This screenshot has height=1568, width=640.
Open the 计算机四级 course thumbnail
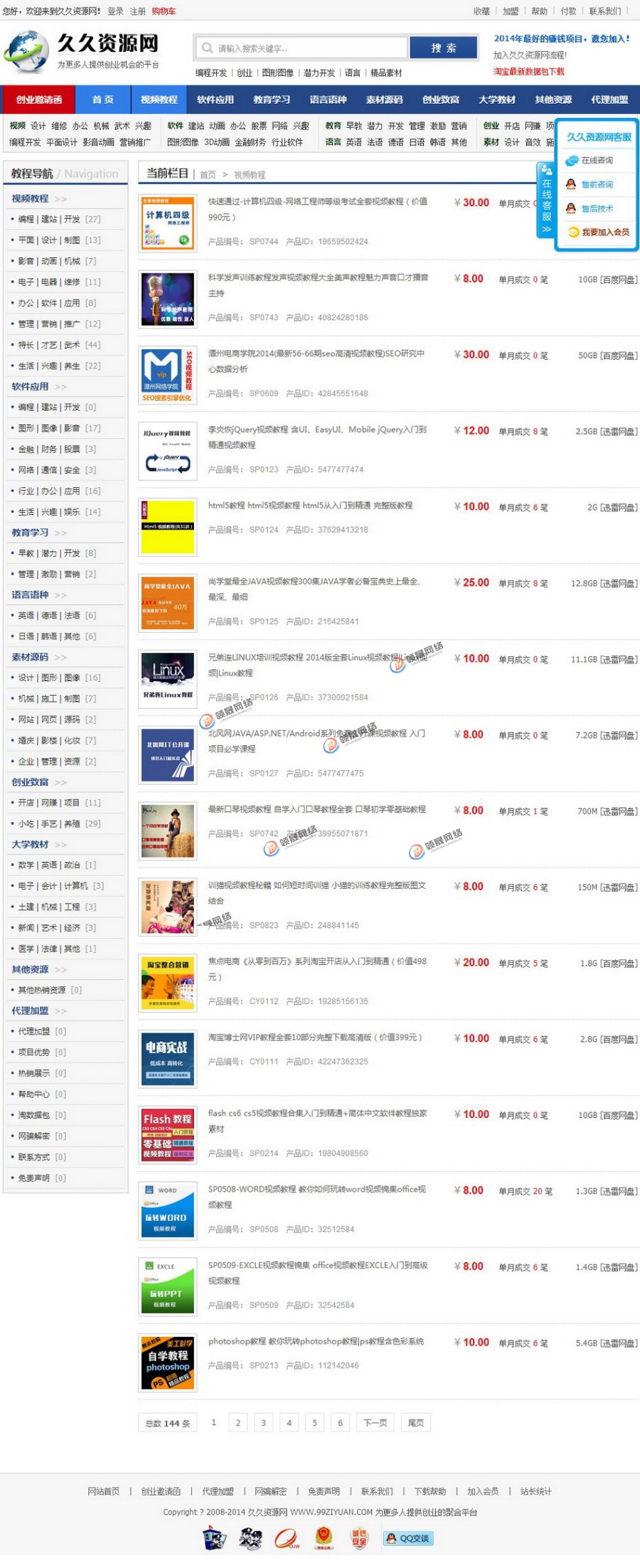(168, 223)
